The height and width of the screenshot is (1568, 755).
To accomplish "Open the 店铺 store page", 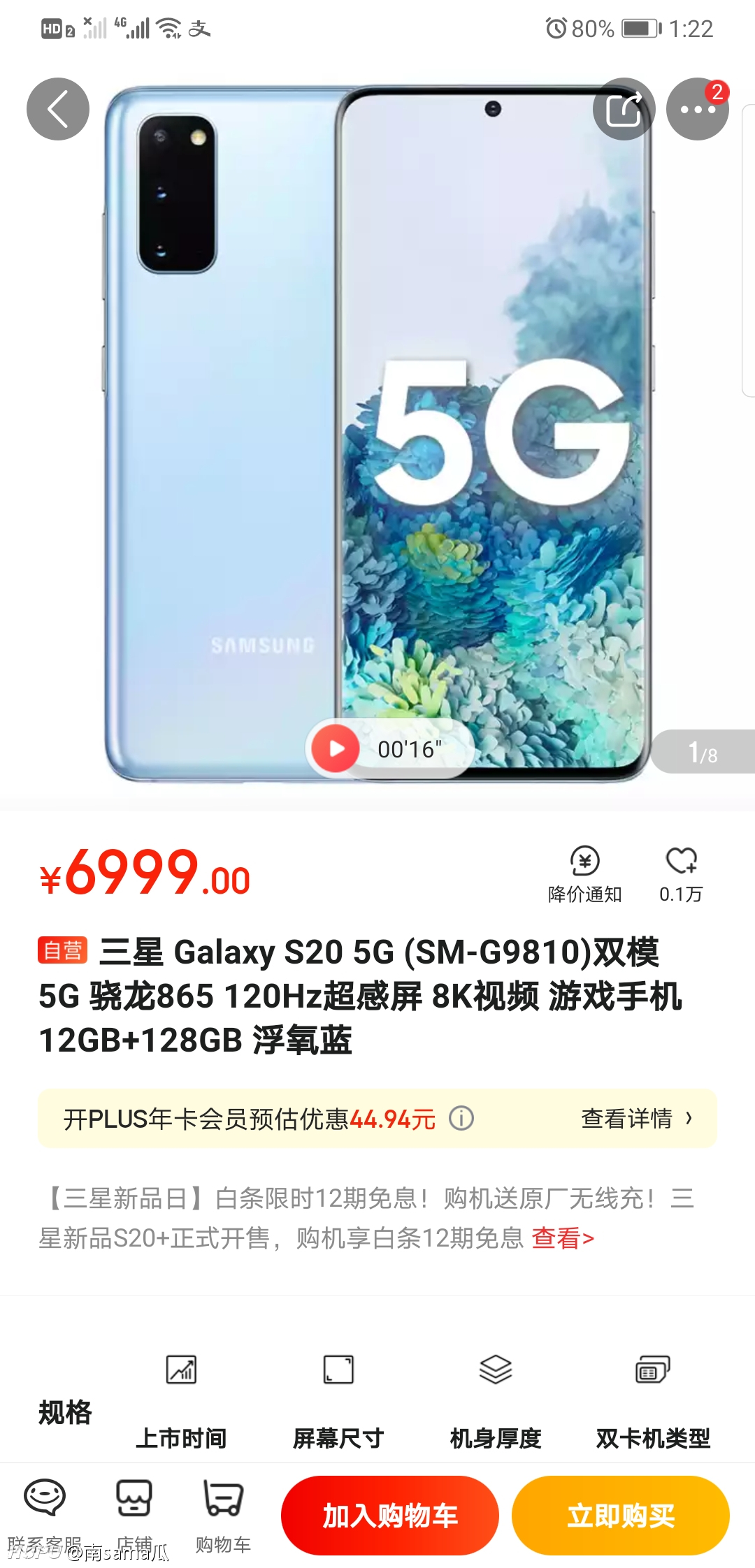I will coord(134,1515).
